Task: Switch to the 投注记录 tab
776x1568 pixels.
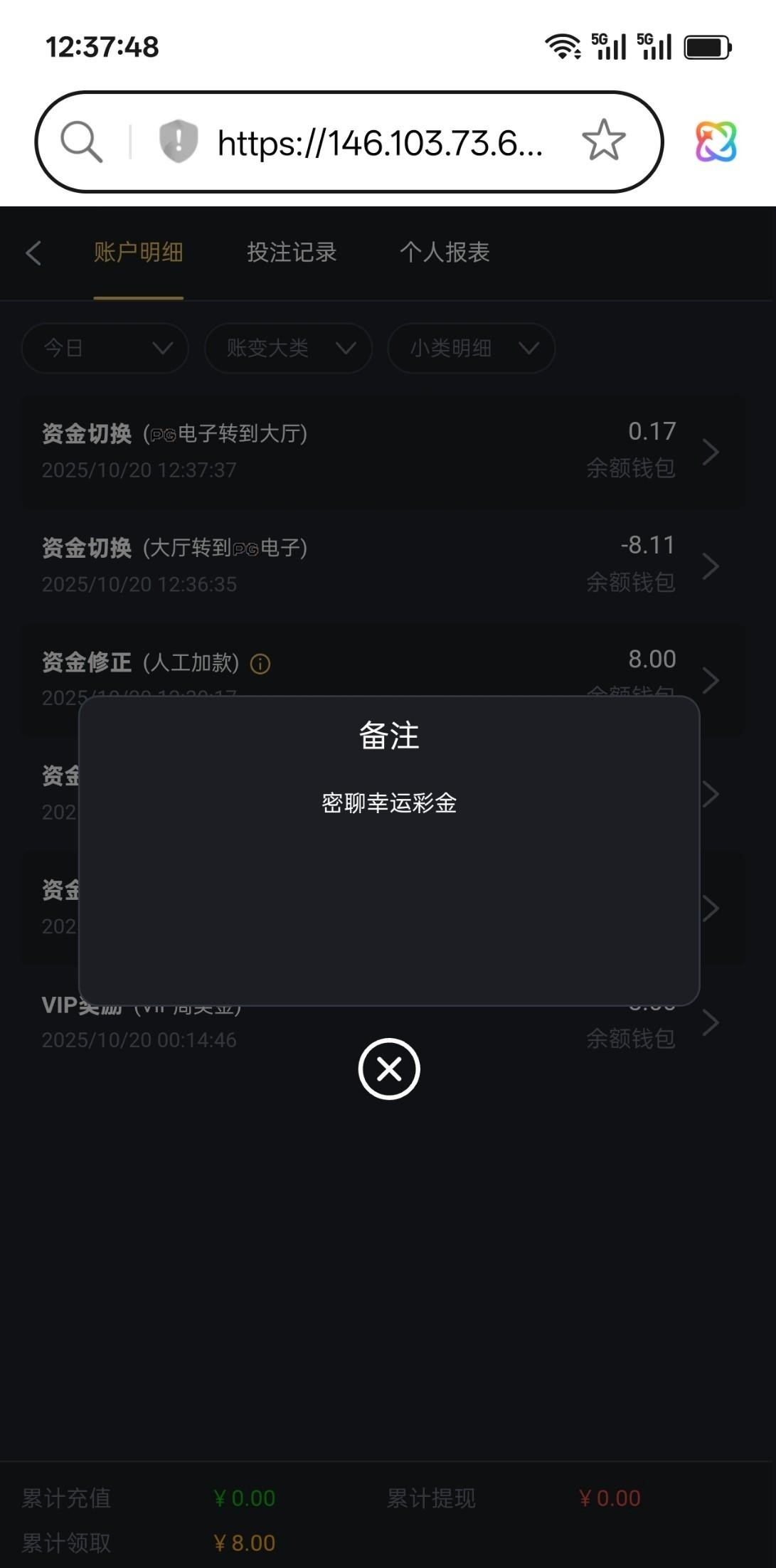Action: point(292,253)
